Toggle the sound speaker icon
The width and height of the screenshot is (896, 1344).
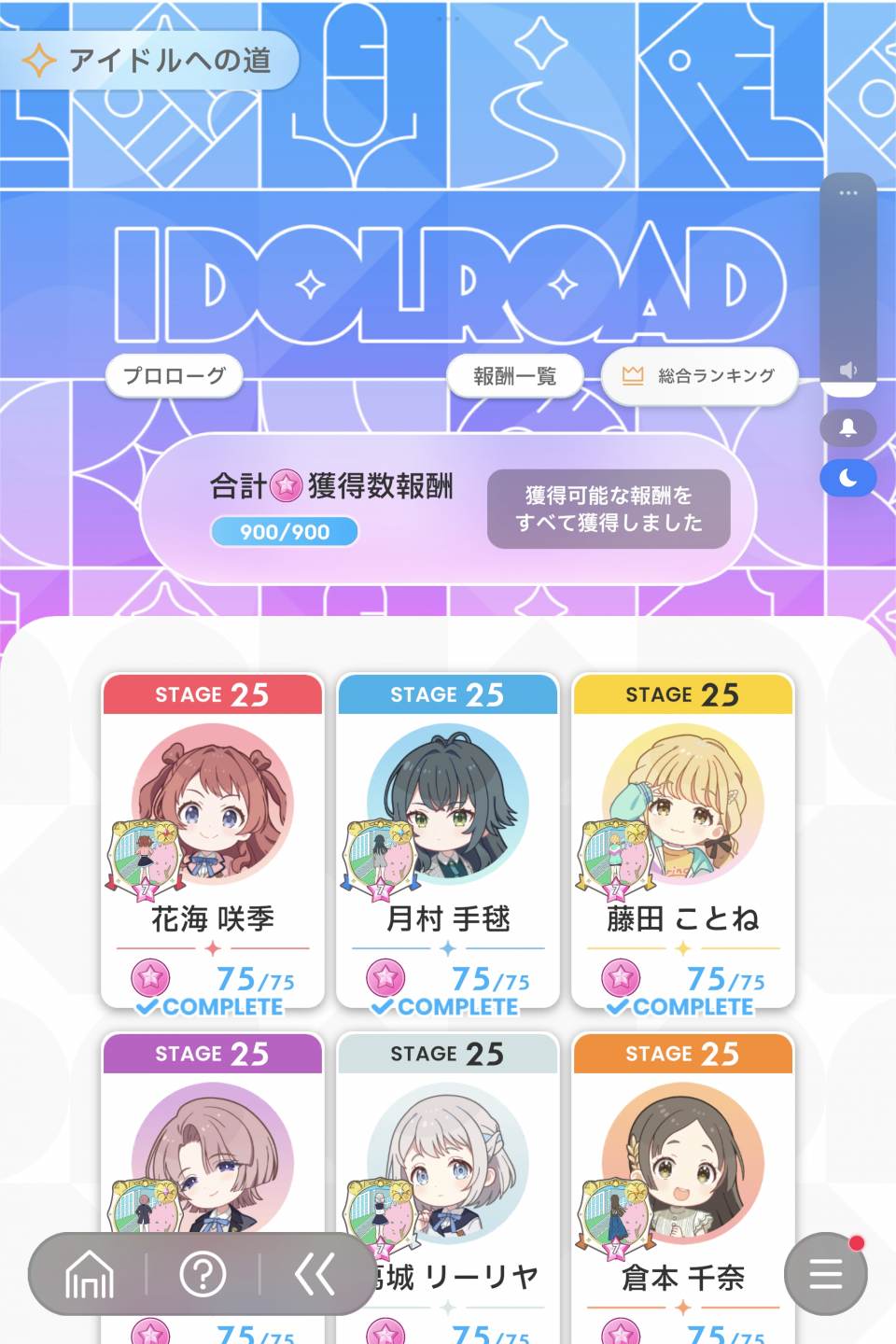pyautogui.click(x=847, y=371)
